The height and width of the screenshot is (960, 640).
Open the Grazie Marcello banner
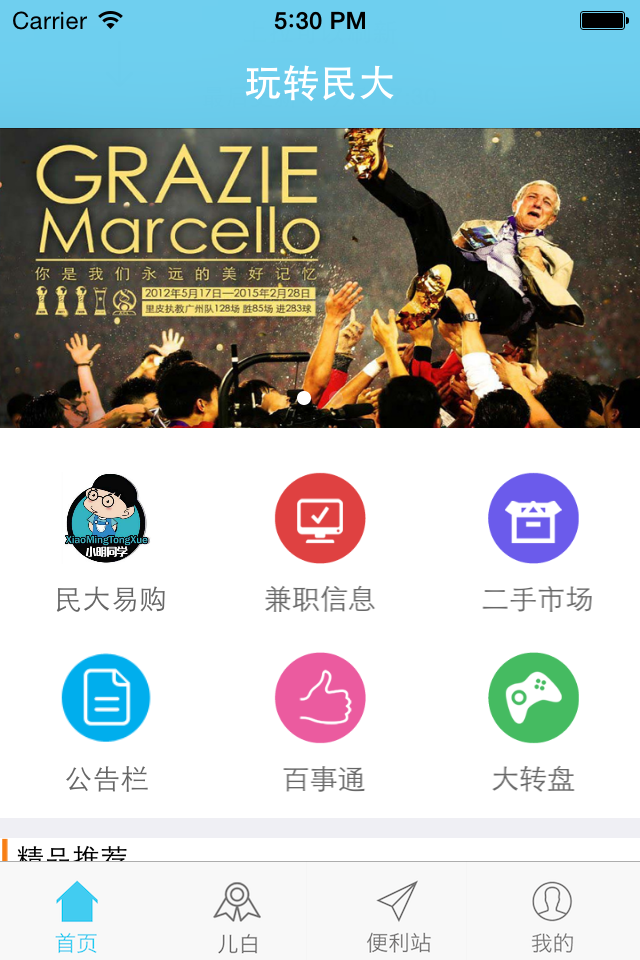[x=320, y=278]
